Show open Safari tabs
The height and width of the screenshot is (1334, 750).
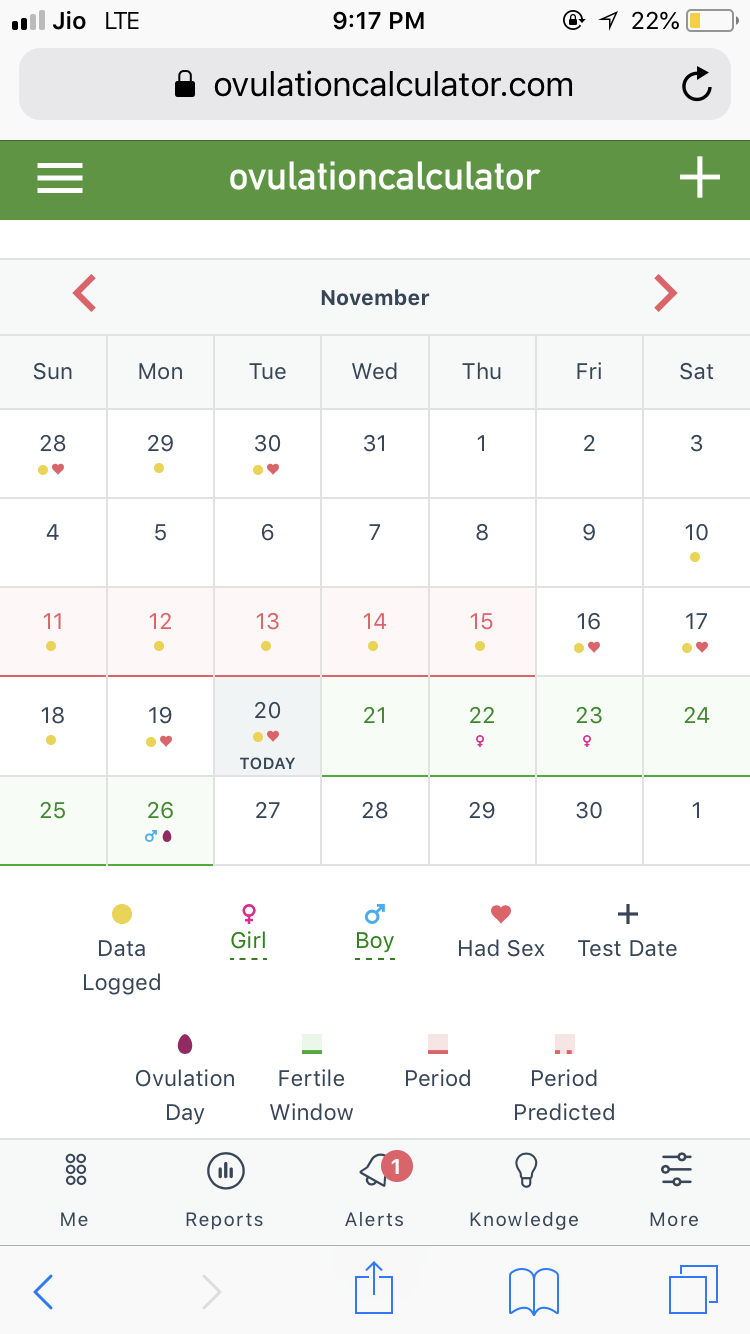693,1290
